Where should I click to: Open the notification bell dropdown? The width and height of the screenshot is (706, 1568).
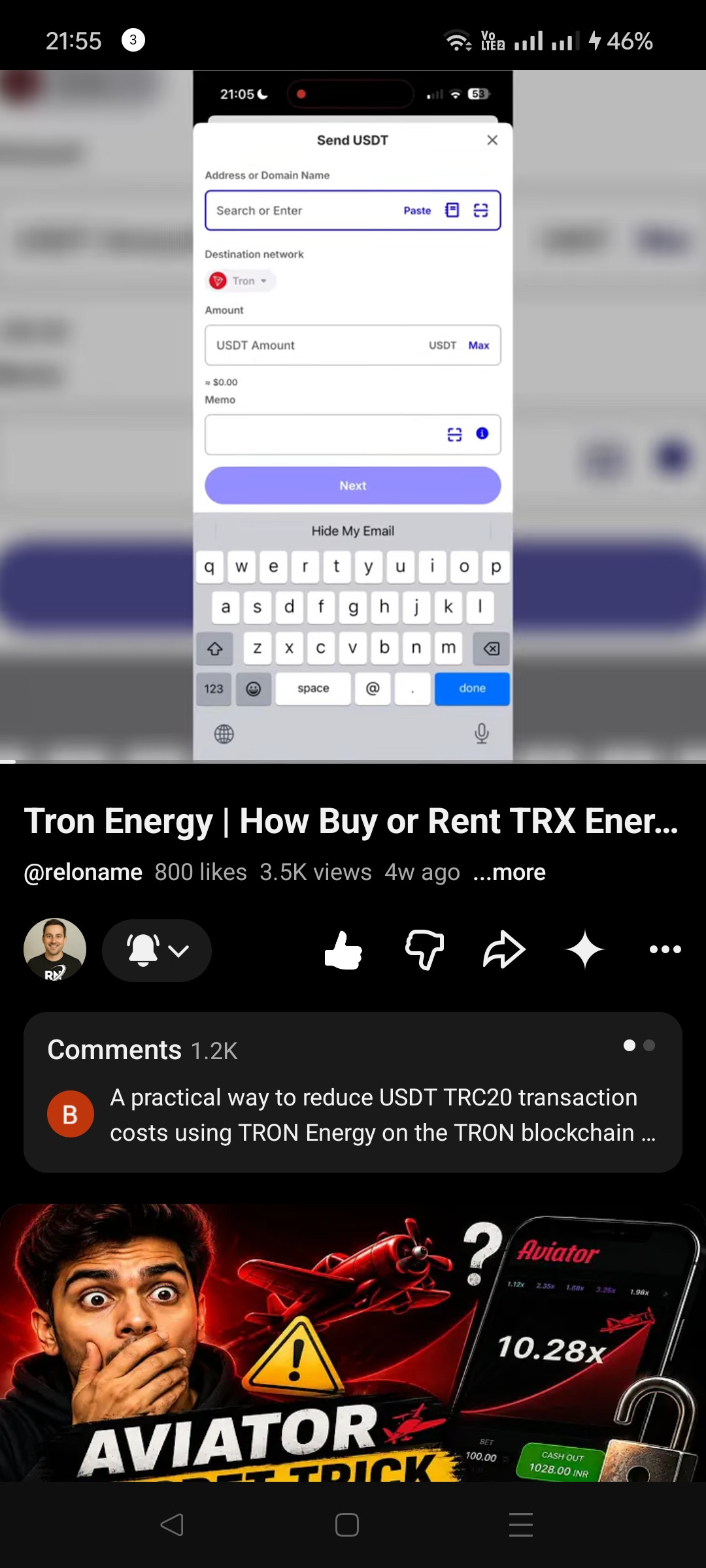157,950
